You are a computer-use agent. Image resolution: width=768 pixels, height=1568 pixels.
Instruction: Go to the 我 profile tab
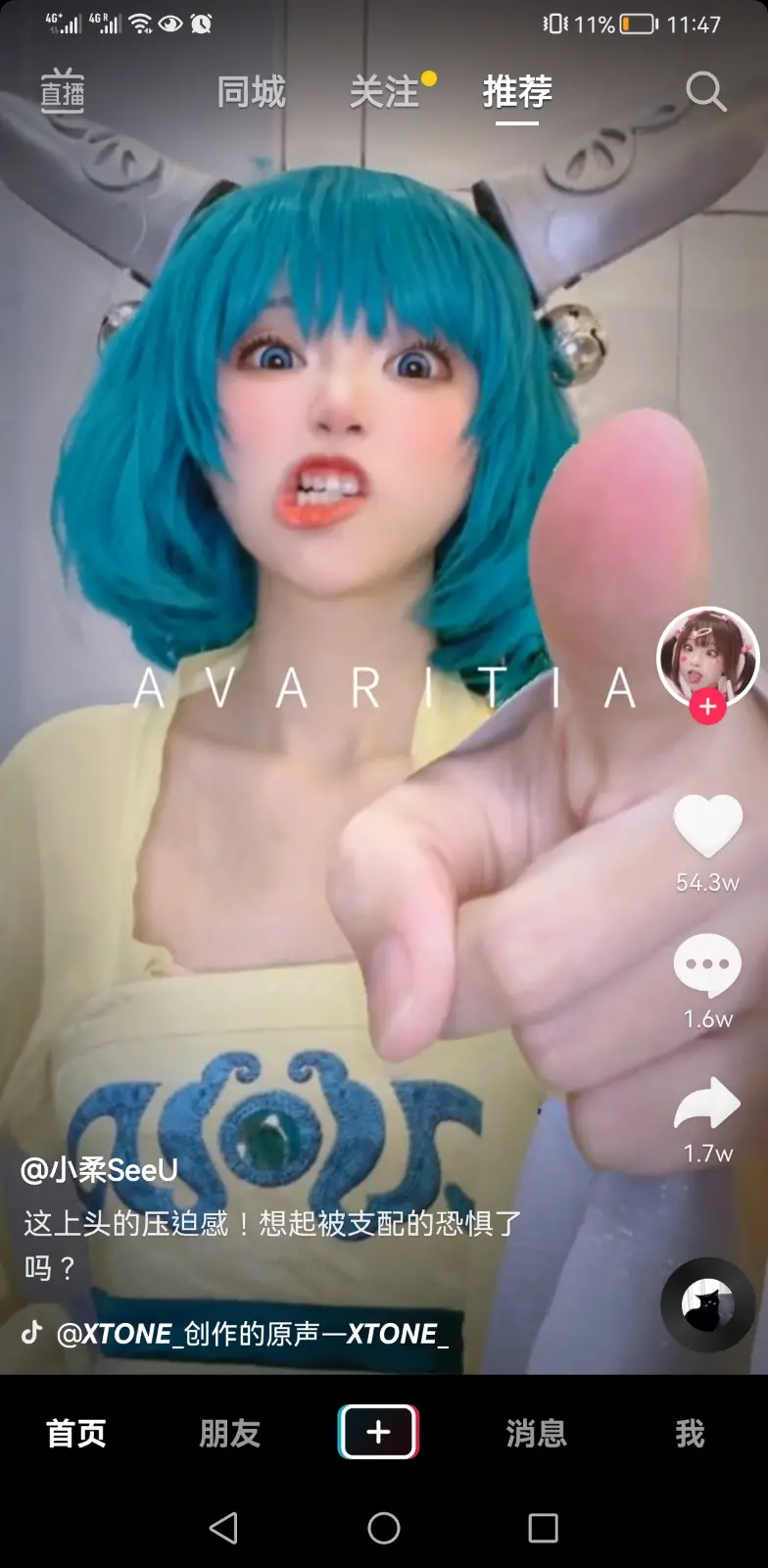click(690, 1434)
